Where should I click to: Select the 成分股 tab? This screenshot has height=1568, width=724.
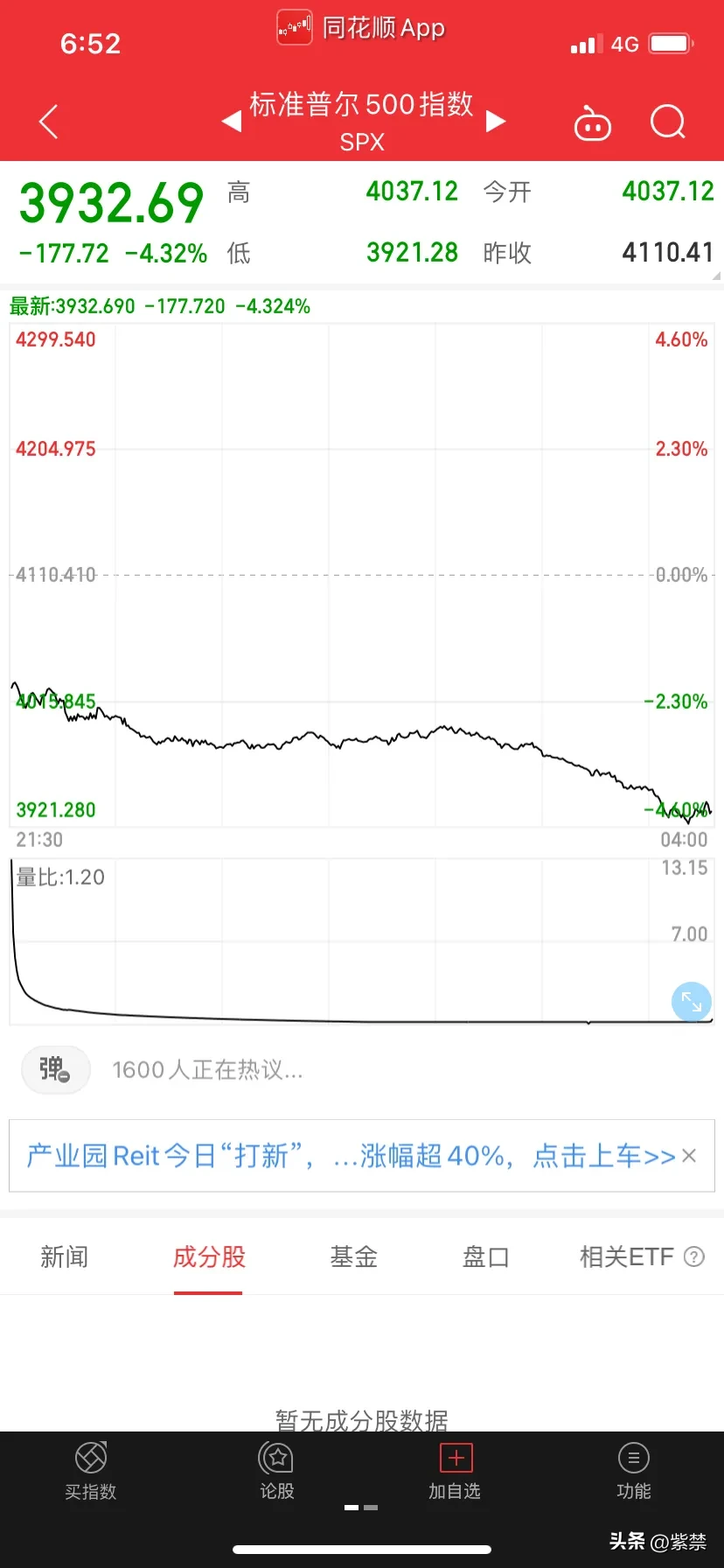click(209, 1257)
